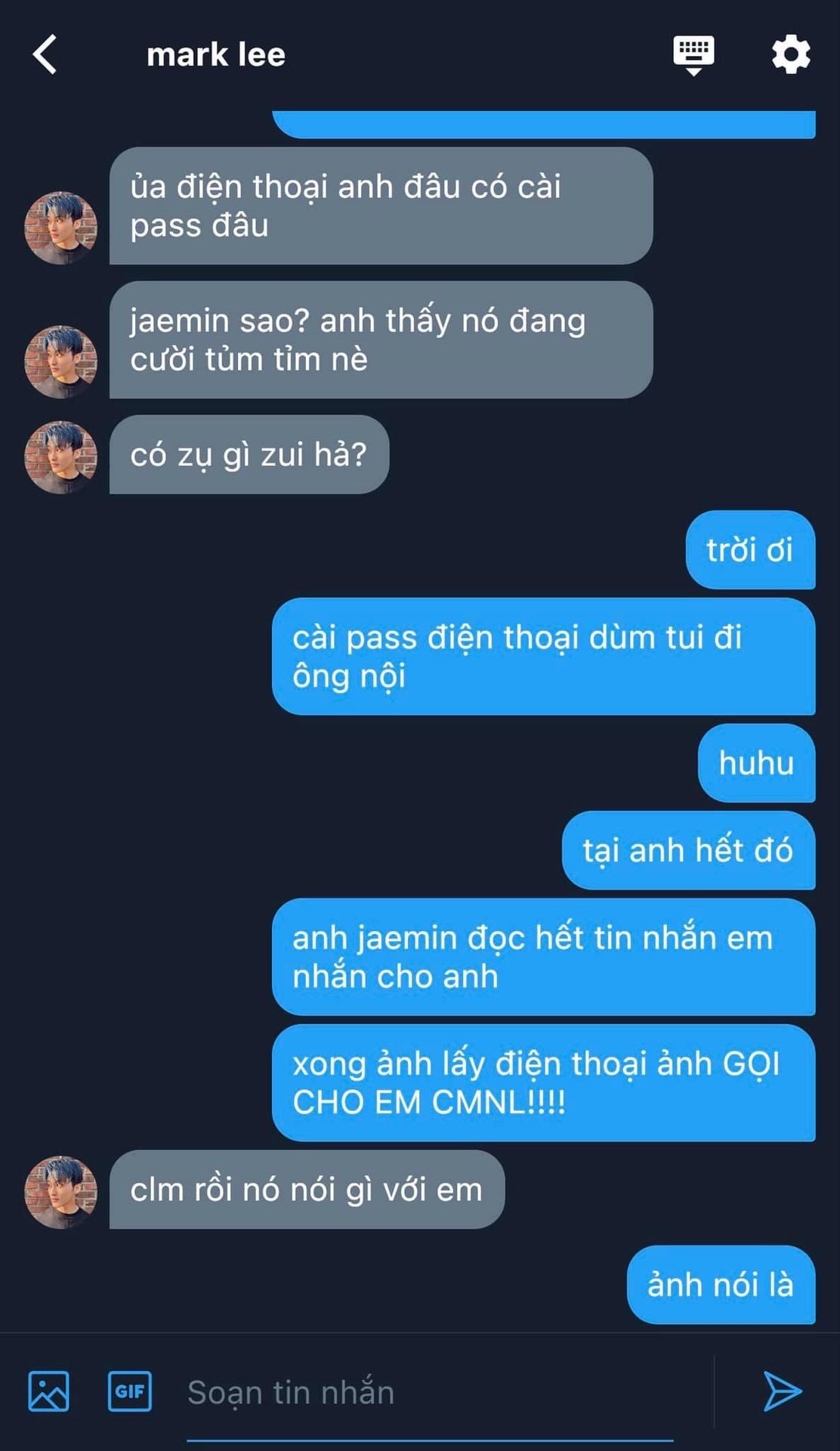Open the GIF picker
The width and height of the screenshot is (840, 1451).
click(130, 1391)
